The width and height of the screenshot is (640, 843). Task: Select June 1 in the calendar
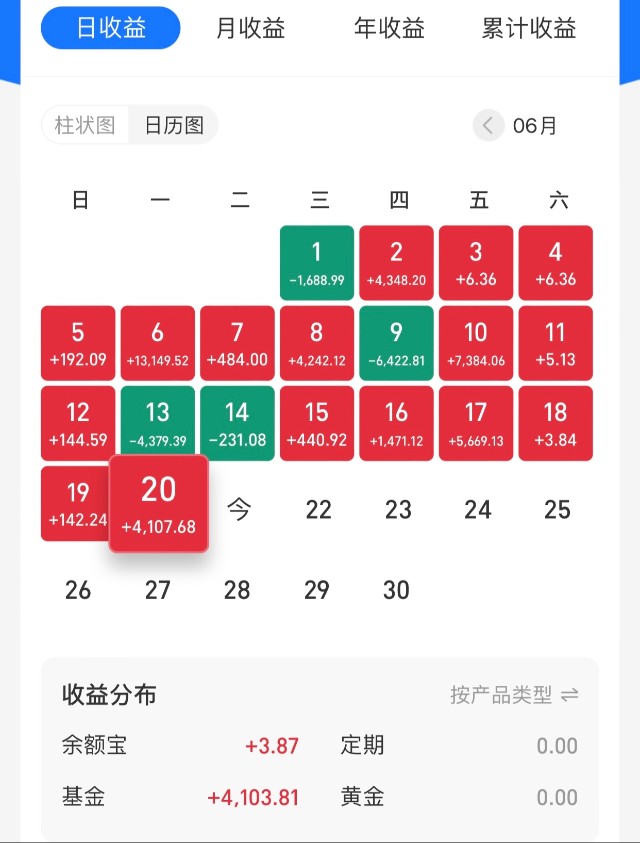coord(317,262)
